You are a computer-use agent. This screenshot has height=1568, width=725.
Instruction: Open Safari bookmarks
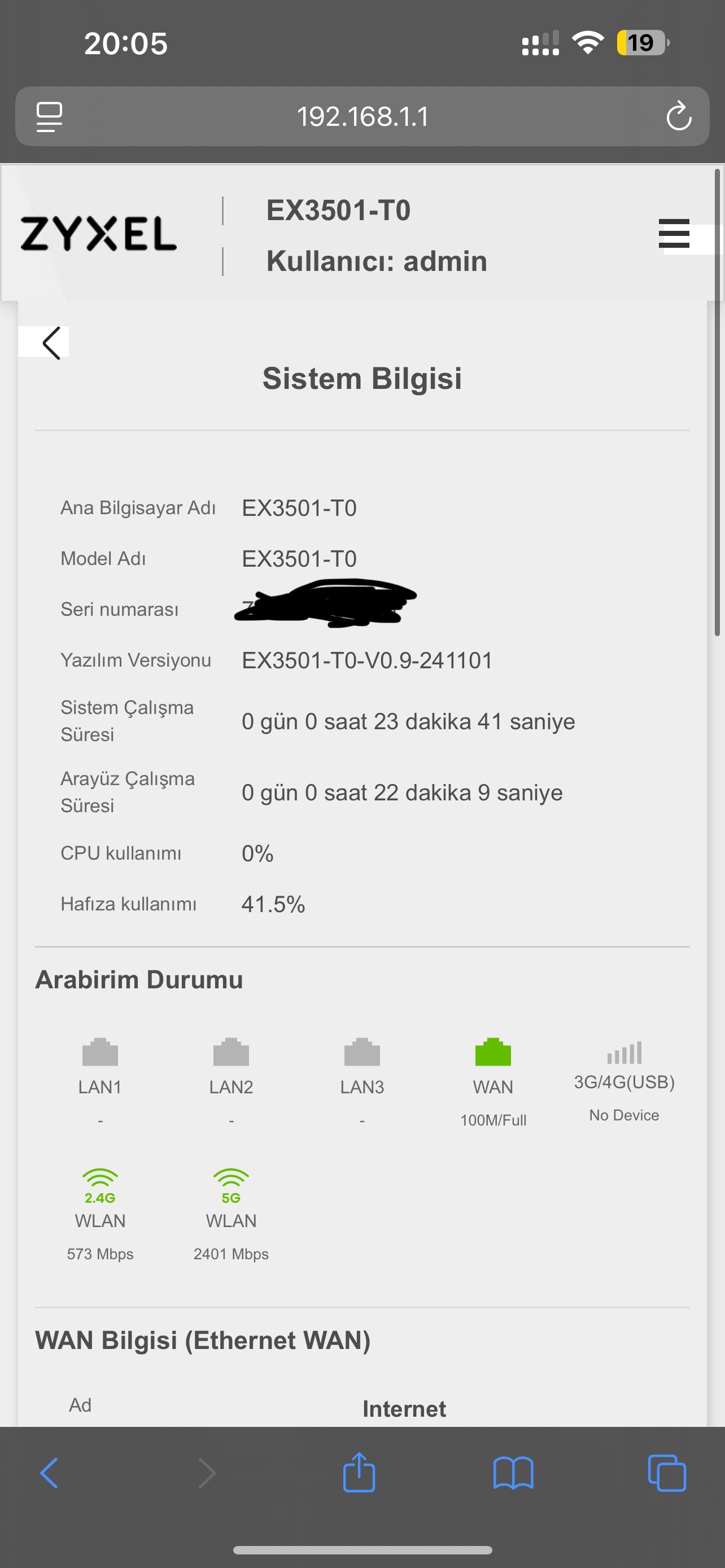pos(513,1473)
